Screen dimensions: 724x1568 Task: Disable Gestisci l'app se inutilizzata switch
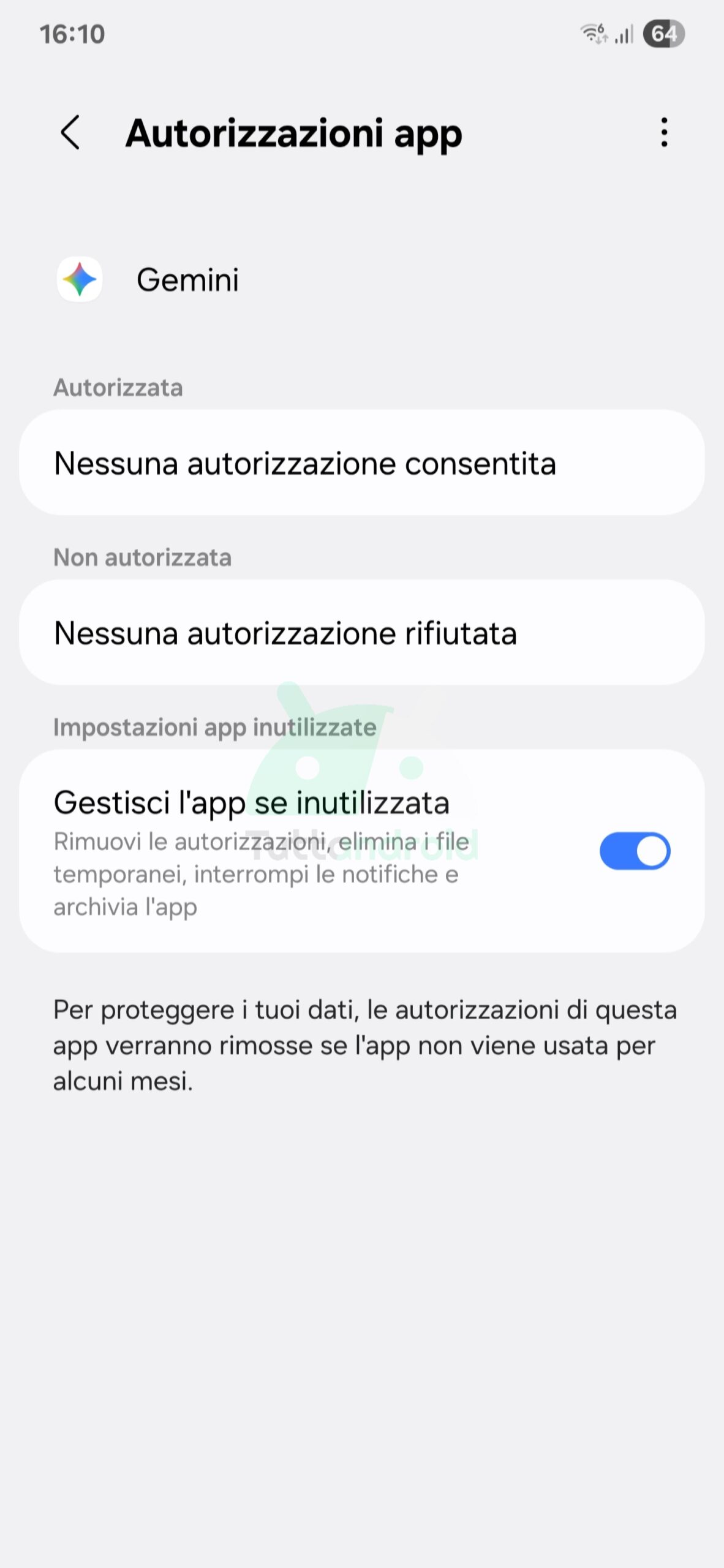coord(635,851)
